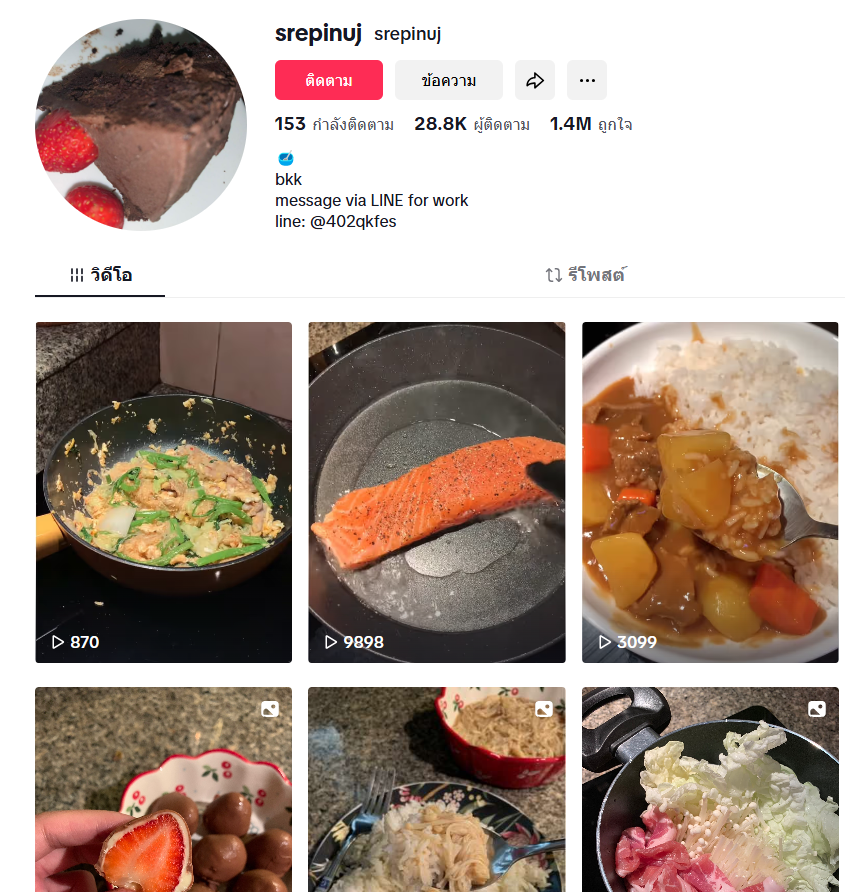Image resolution: width=845 pixels, height=892 pixels.
Task: Play the stir-fry video with 870 views
Action: click(163, 492)
